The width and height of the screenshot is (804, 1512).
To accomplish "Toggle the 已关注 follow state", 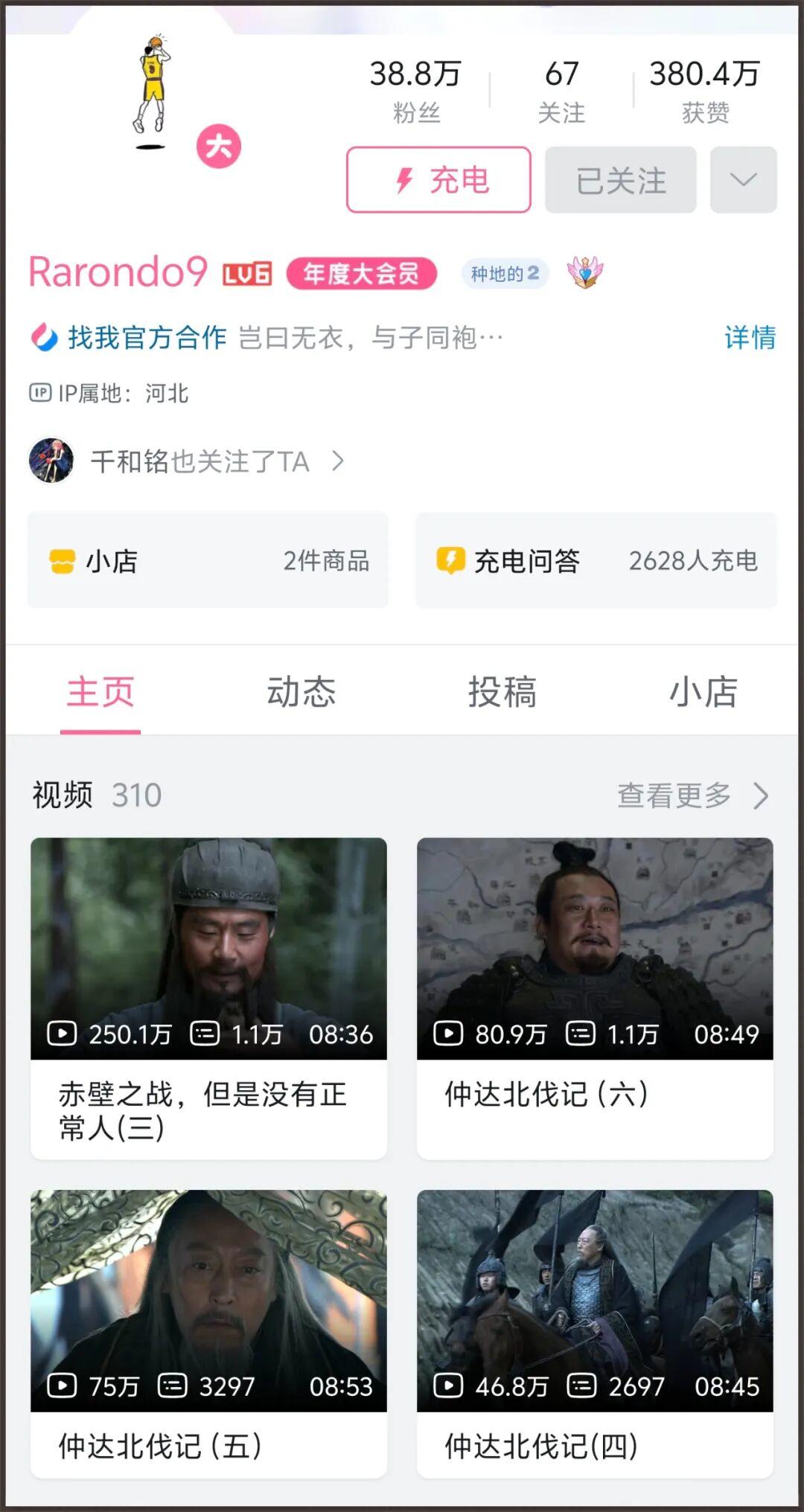I will point(621,181).
